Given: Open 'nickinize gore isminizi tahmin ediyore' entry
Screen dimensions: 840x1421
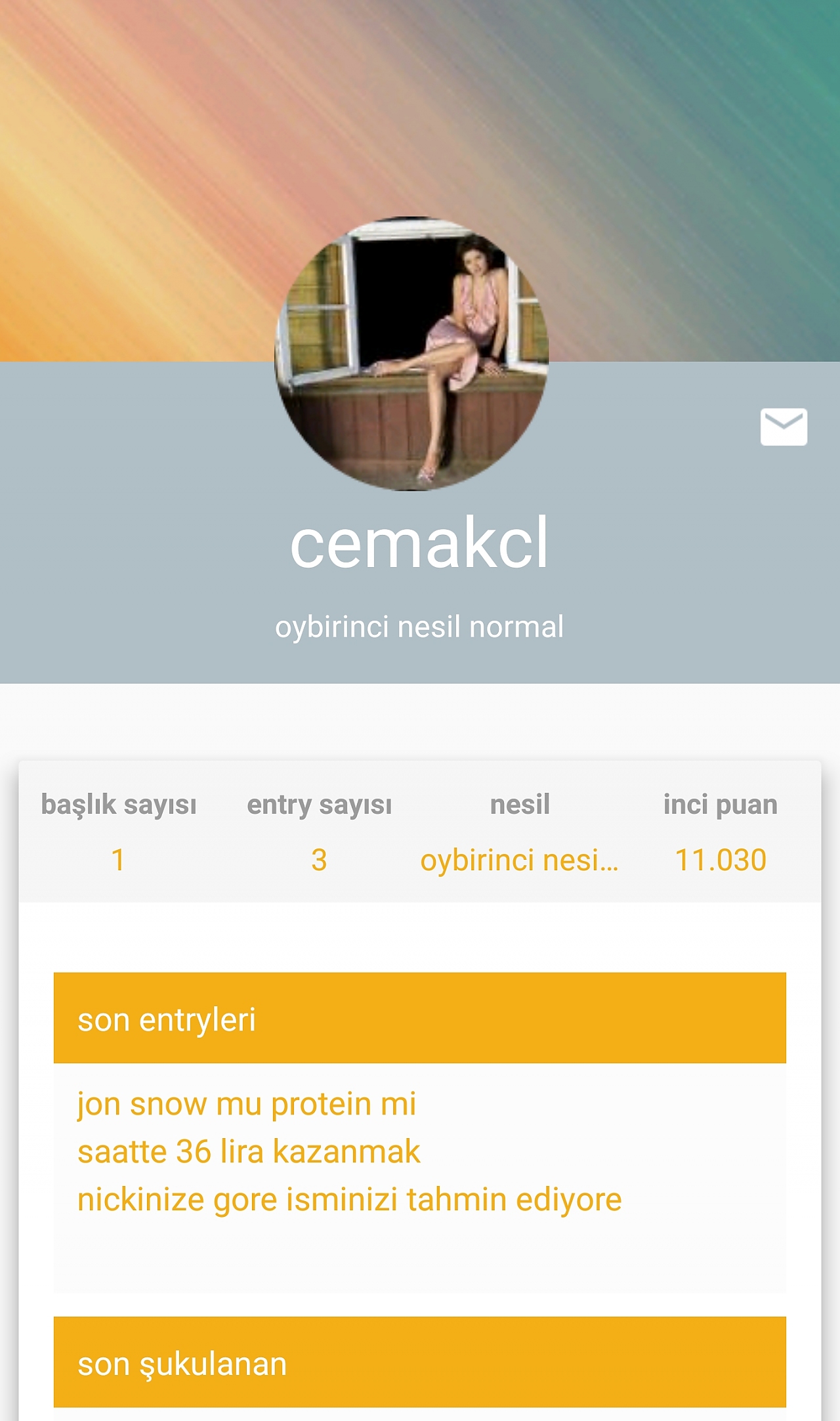Looking at the screenshot, I should [349, 1200].
